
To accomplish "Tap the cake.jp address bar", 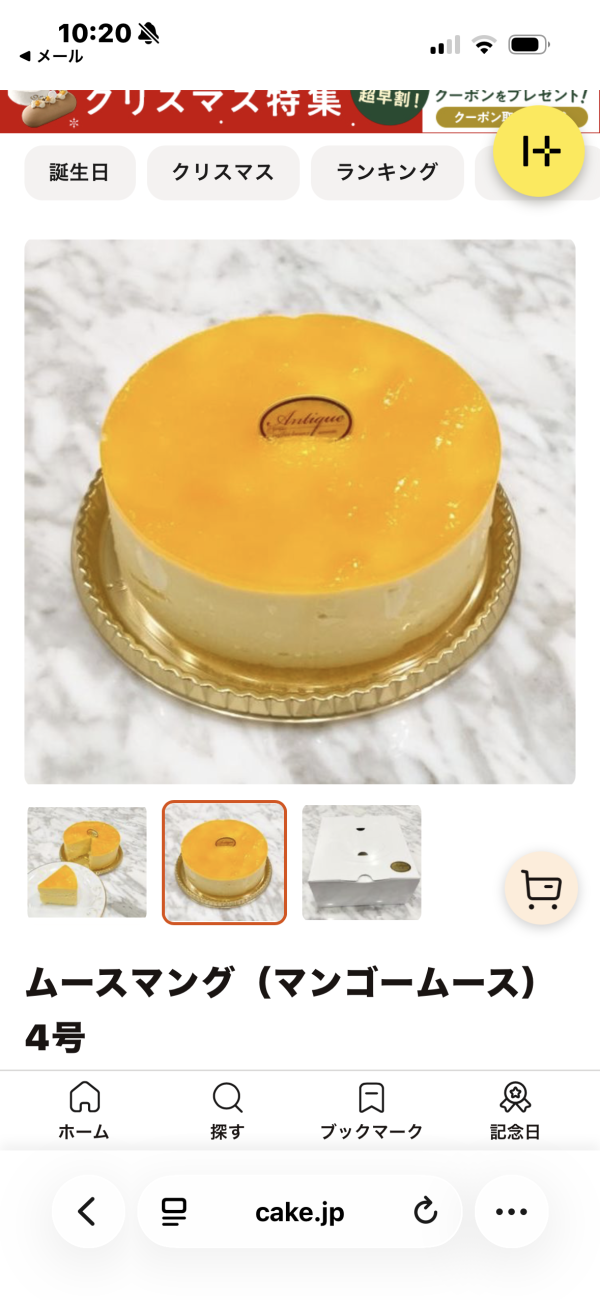I will click(300, 1212).
